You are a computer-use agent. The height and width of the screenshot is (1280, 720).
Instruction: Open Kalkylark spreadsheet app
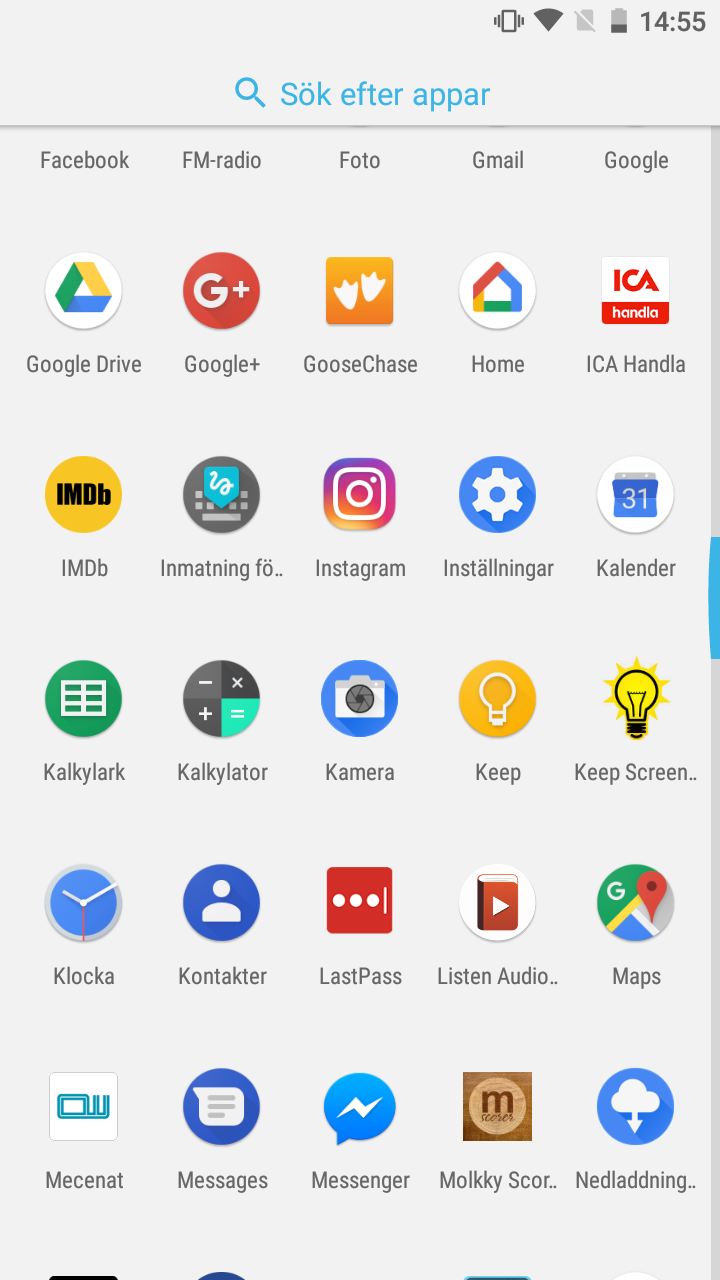coord(84,699)
